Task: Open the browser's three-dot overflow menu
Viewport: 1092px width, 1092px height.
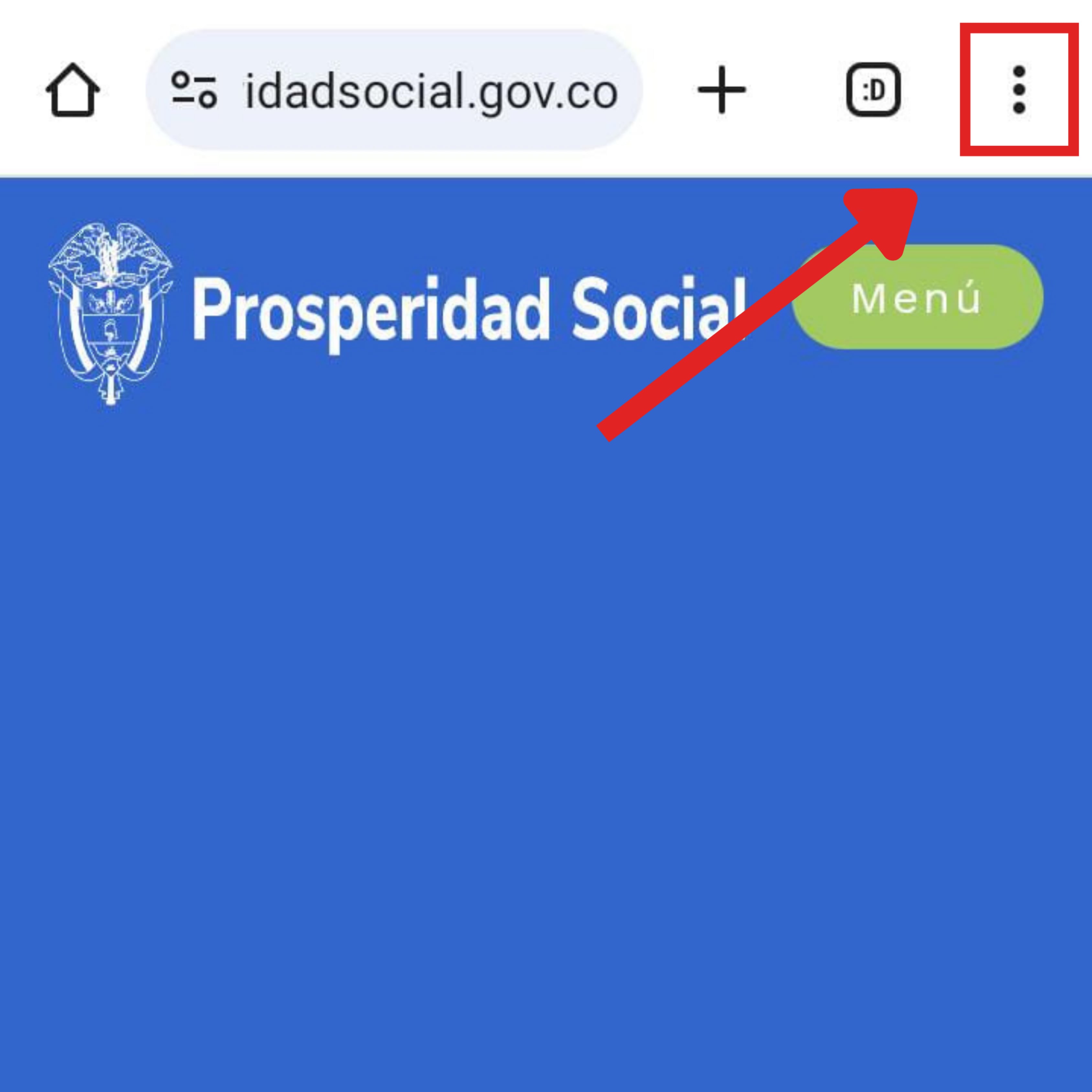Action: coord(1019,91)
